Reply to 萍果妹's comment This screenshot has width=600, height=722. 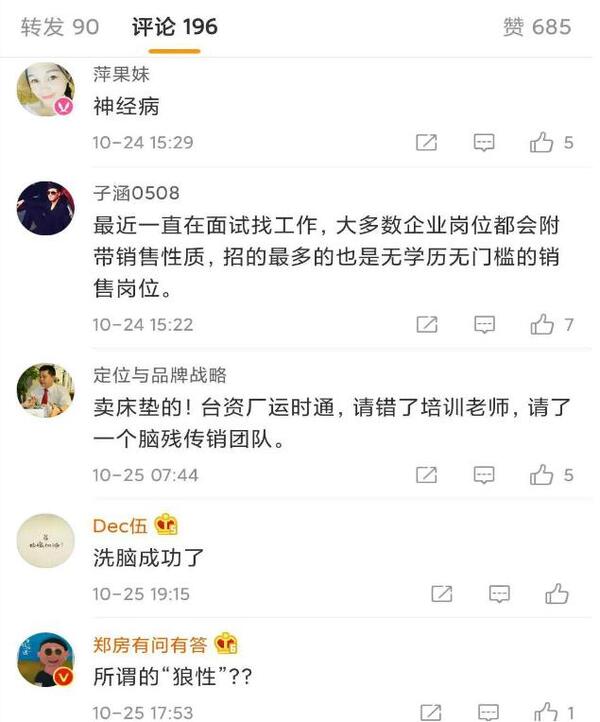(x=484, y=143)
